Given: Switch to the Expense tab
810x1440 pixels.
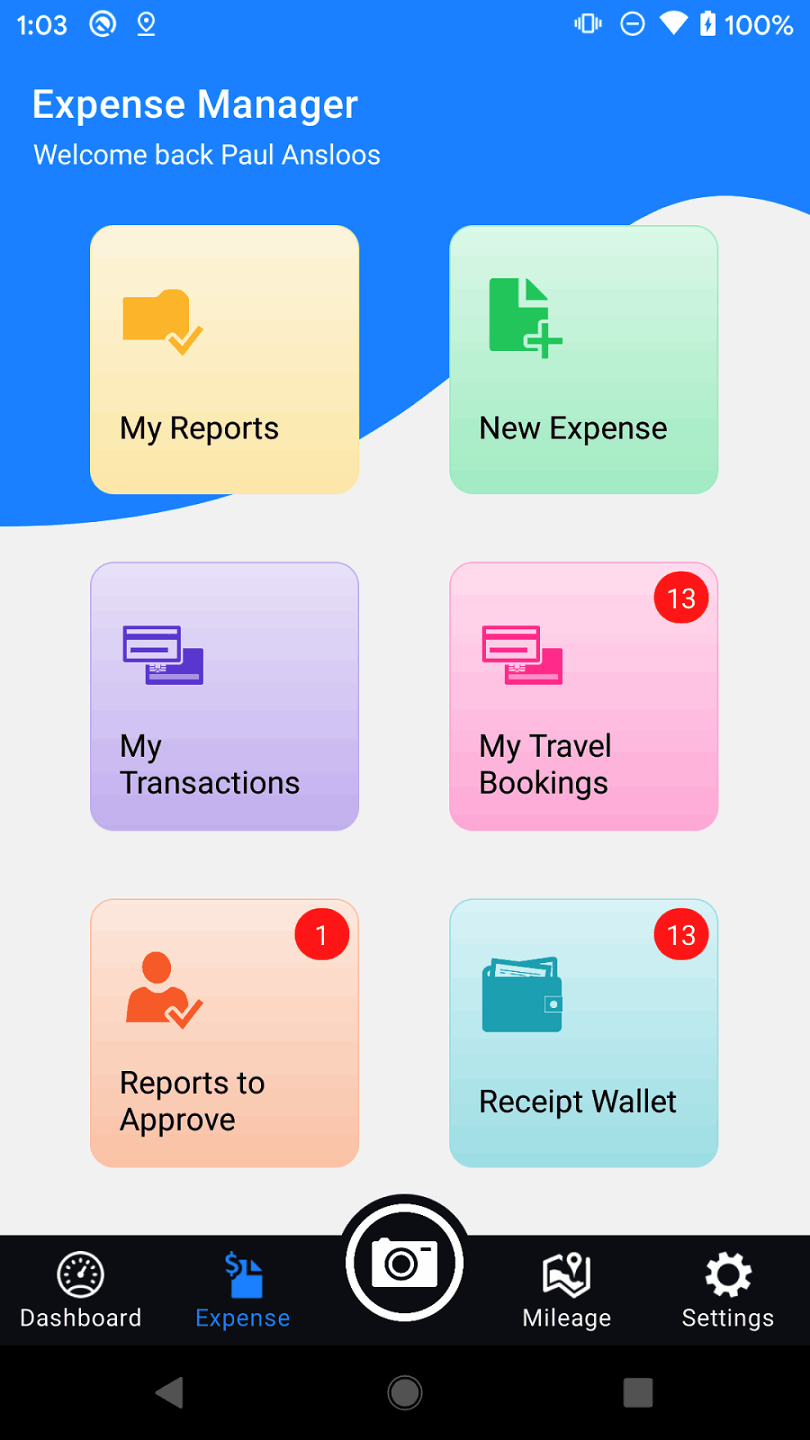Looking at the screenshot, I should pyautogui.click(x=242, y=1290).
